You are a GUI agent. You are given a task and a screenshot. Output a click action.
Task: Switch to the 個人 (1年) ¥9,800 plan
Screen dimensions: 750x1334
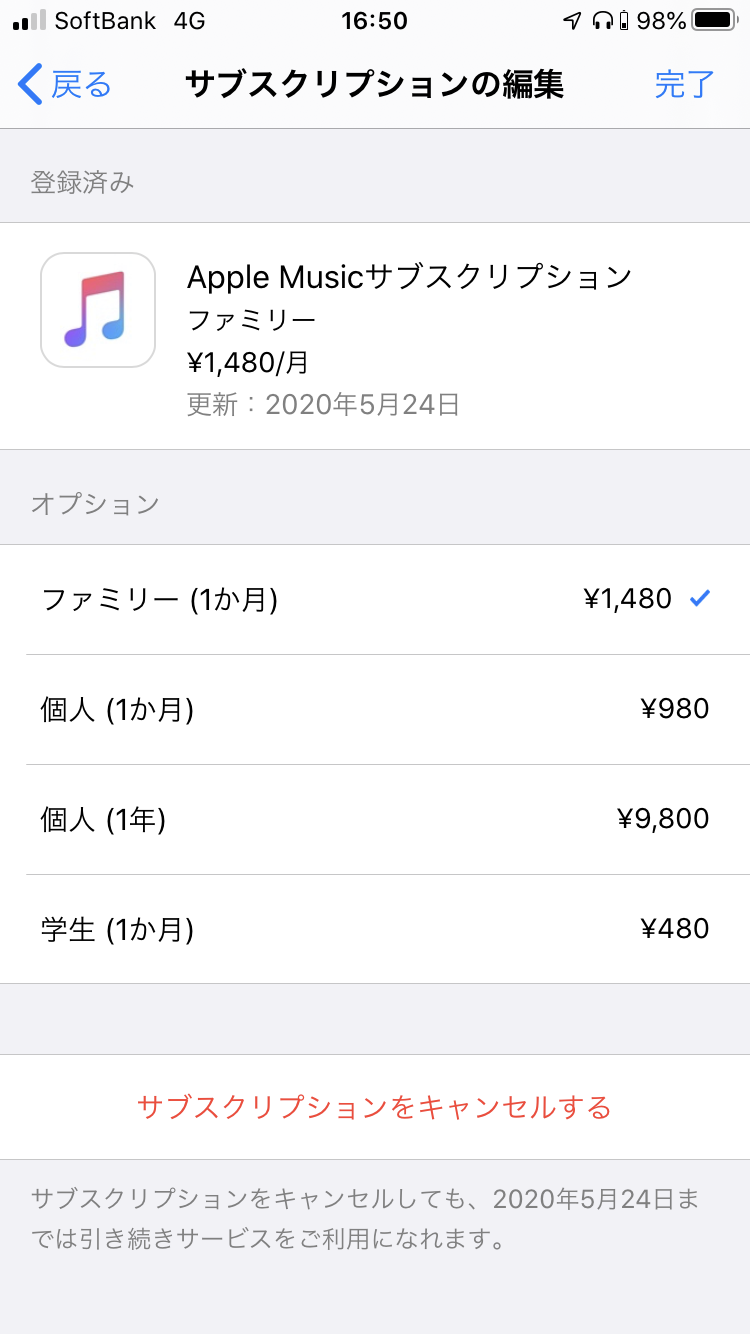(x=375, y=820)
